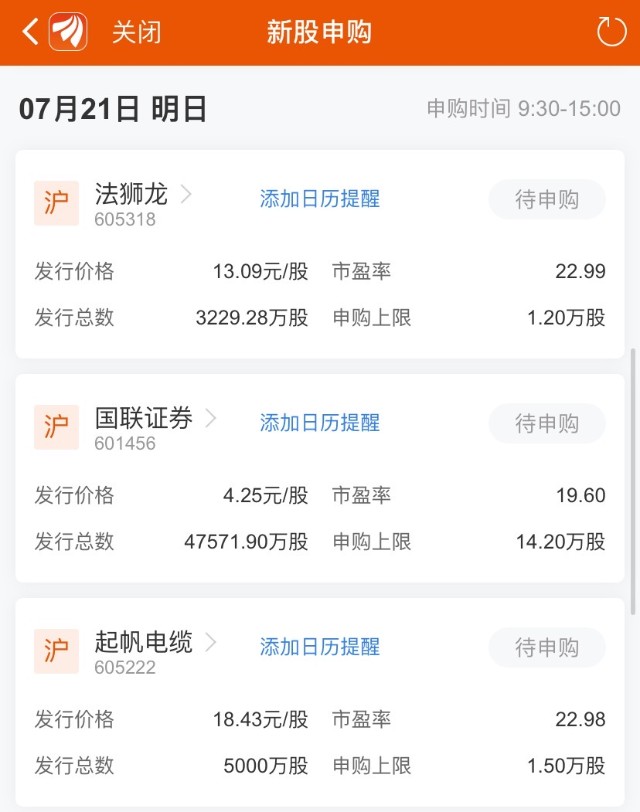
Task: Add calendar reminder for 国联证券
Action: pyautogui.click(x=320, y=423)
